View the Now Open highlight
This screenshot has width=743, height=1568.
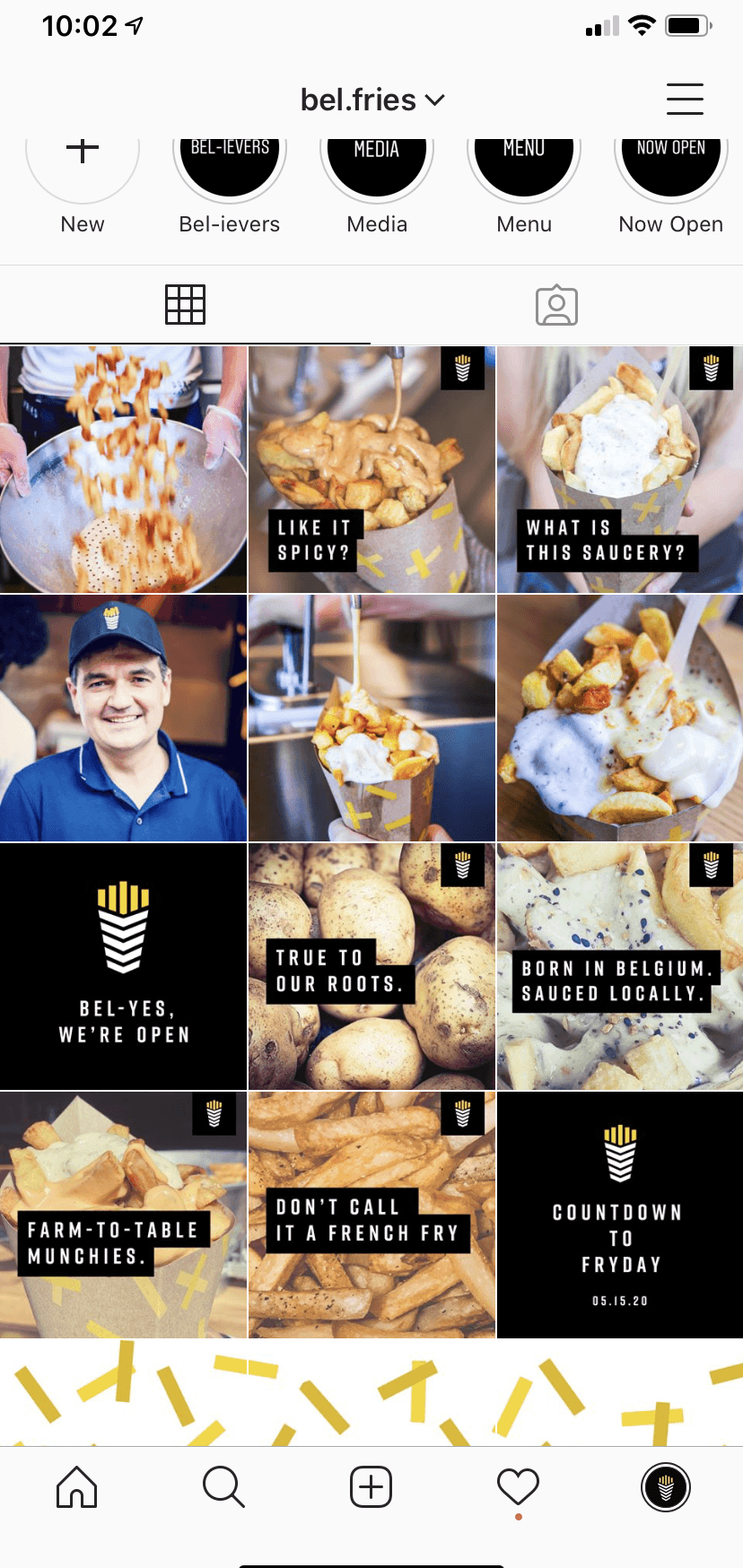(x=670, y=166)
